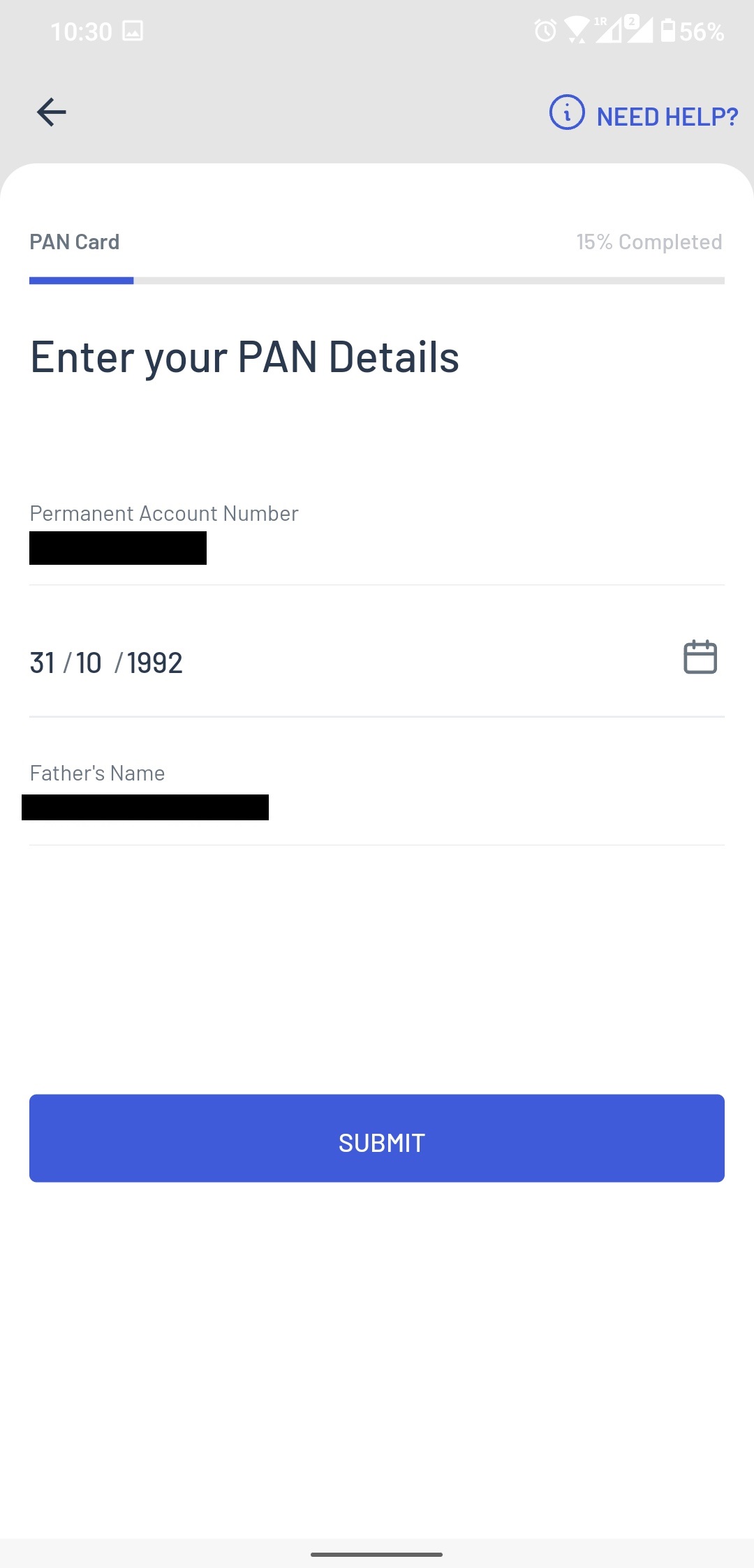Open the calendar date picker

(x=700, y=657)
